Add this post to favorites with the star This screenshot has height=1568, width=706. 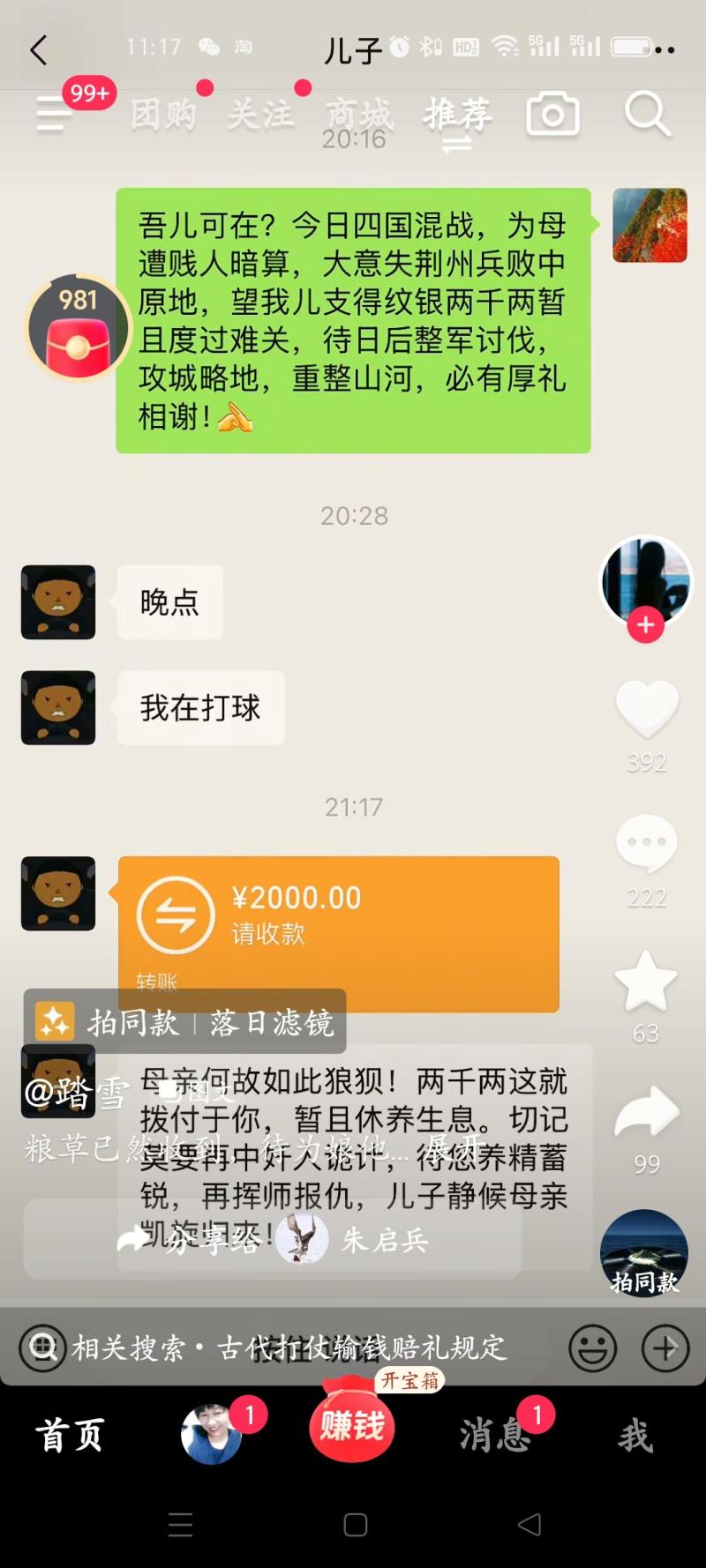646,981
